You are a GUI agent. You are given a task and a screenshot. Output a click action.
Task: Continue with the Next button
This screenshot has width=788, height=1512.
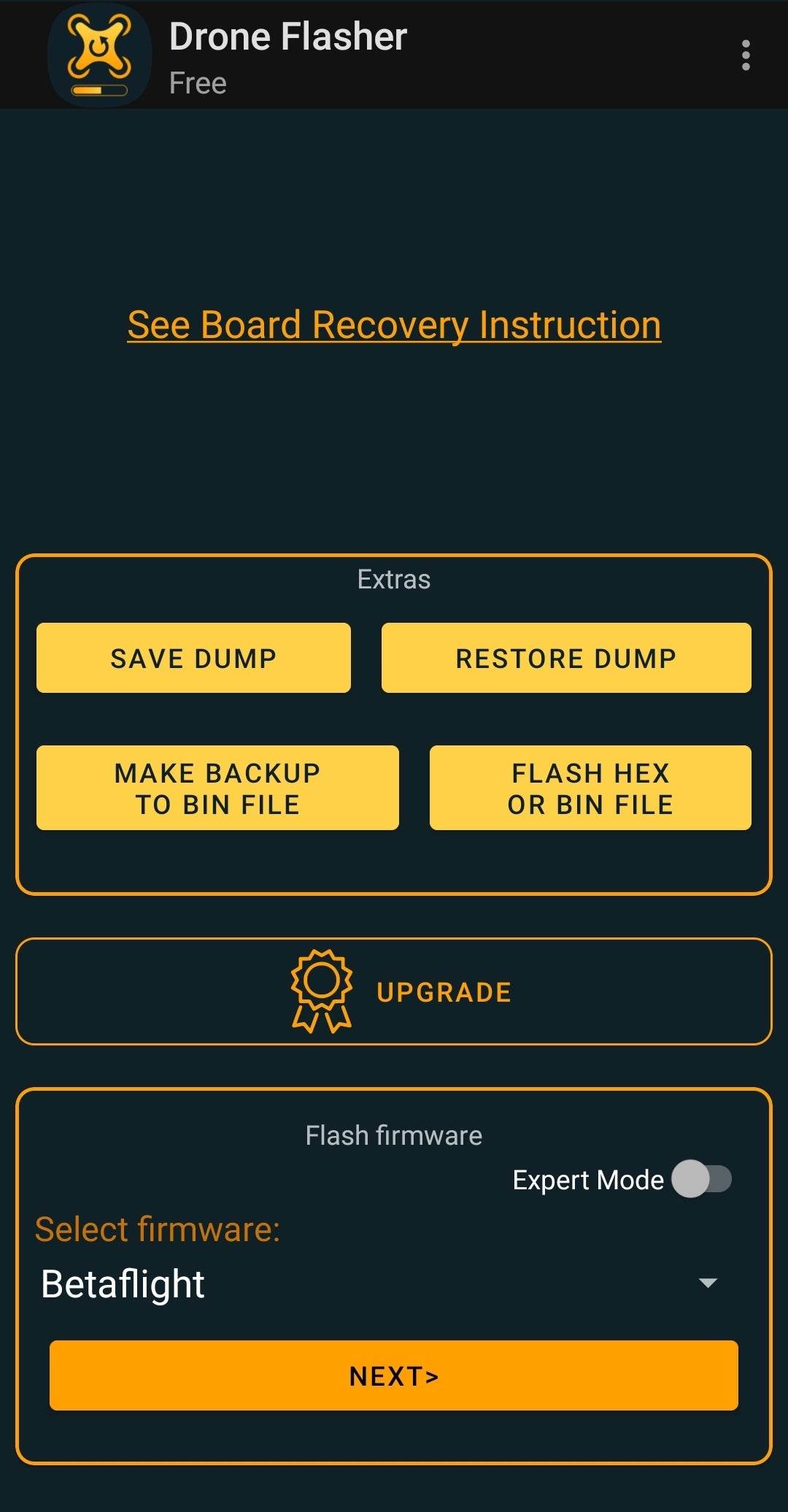coord(394,1375)
